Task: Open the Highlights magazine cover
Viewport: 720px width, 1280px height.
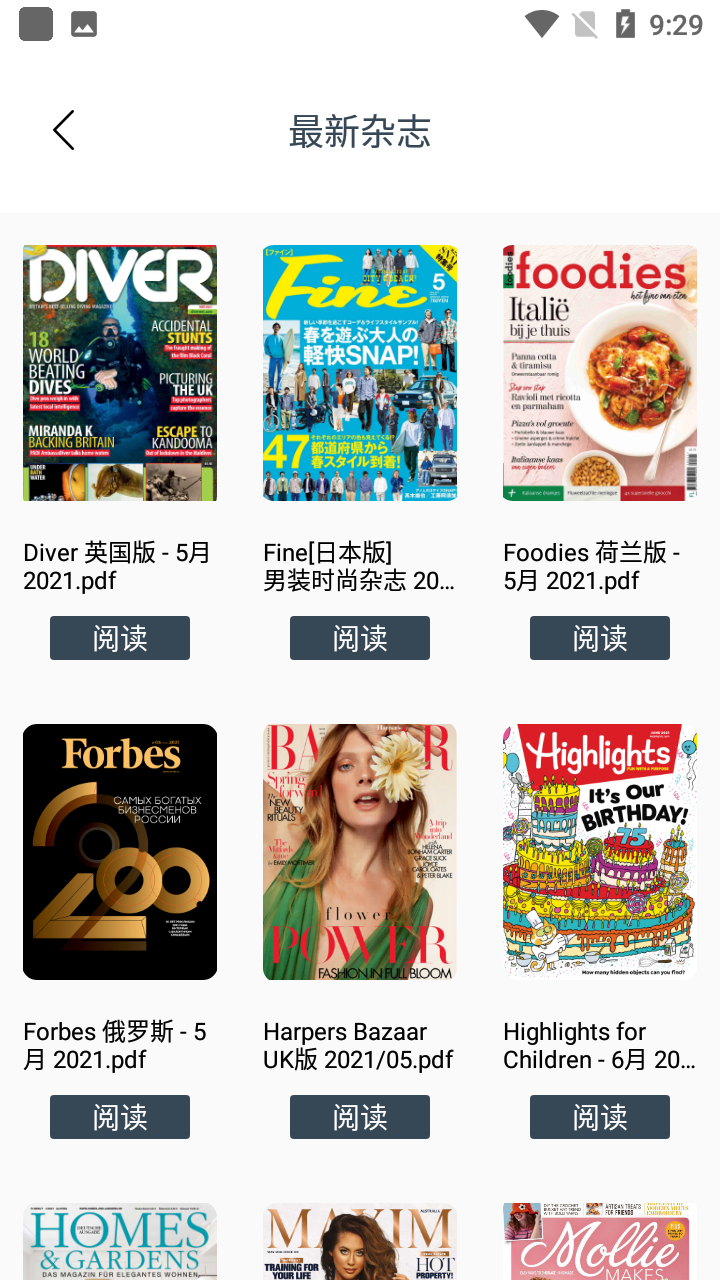Action: pos(600,852)
